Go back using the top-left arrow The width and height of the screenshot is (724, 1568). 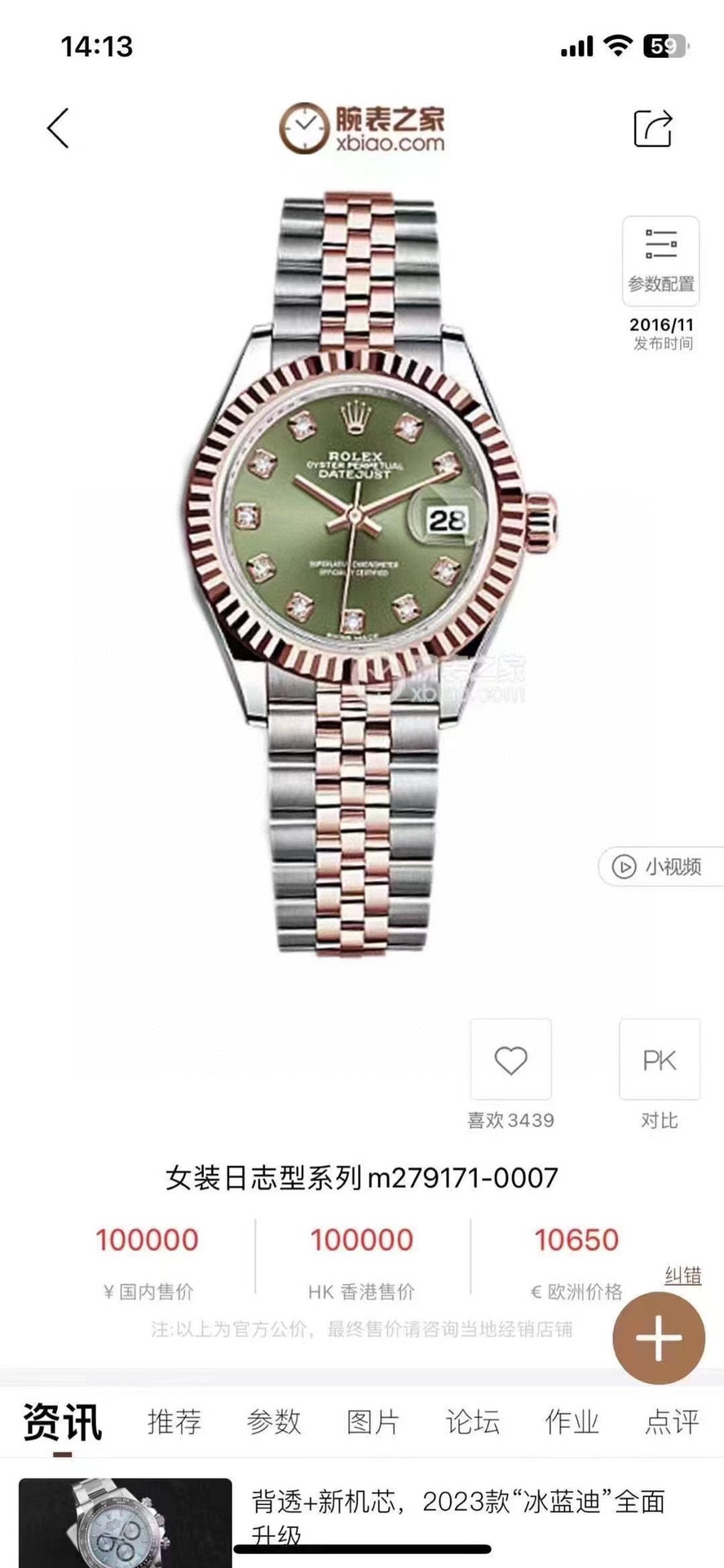59,129
